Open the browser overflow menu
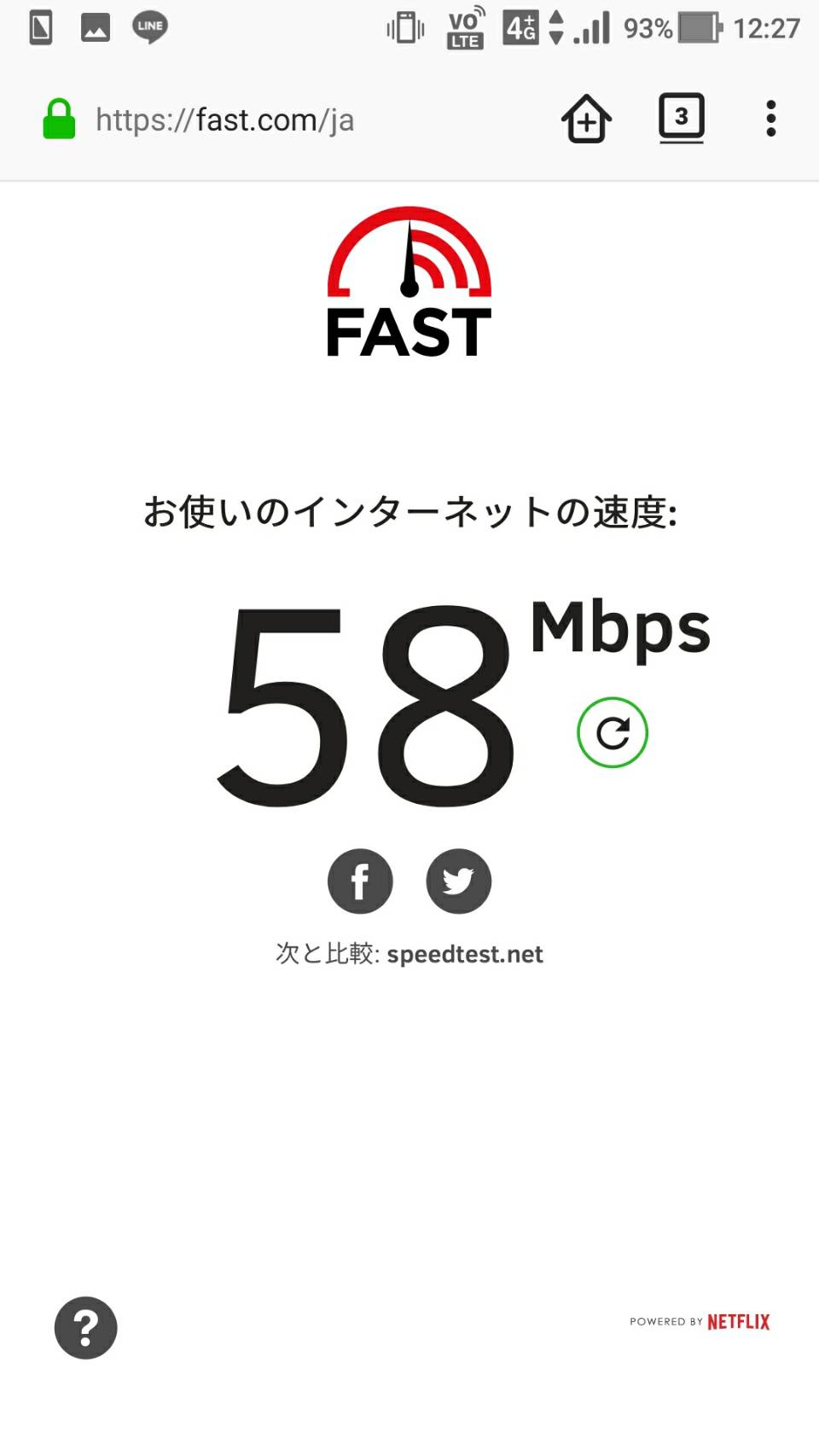Screen dimensions: 819x1456 [x=770, y=119]
